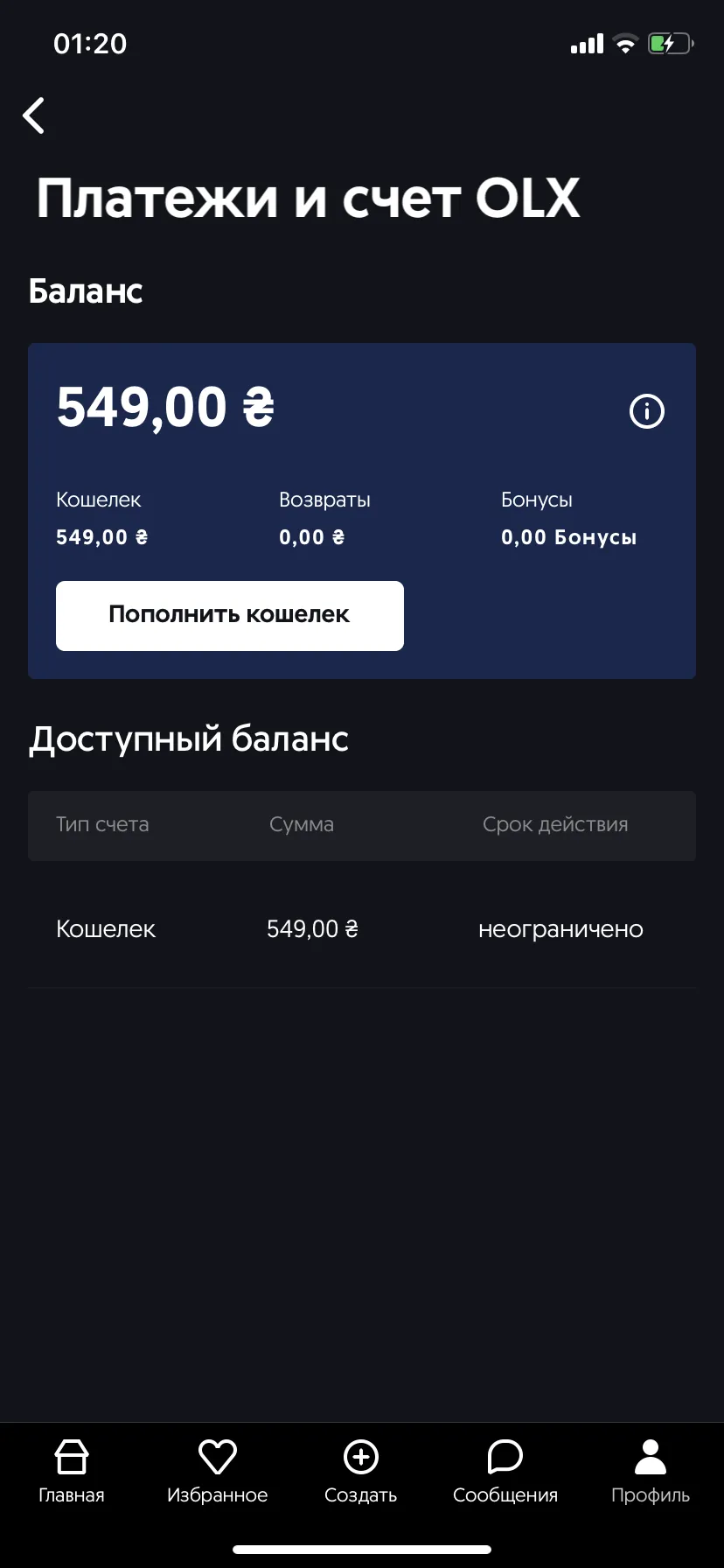Go to the Сообщения tab
724x1568 pixels.
[x=505, y=1472]
